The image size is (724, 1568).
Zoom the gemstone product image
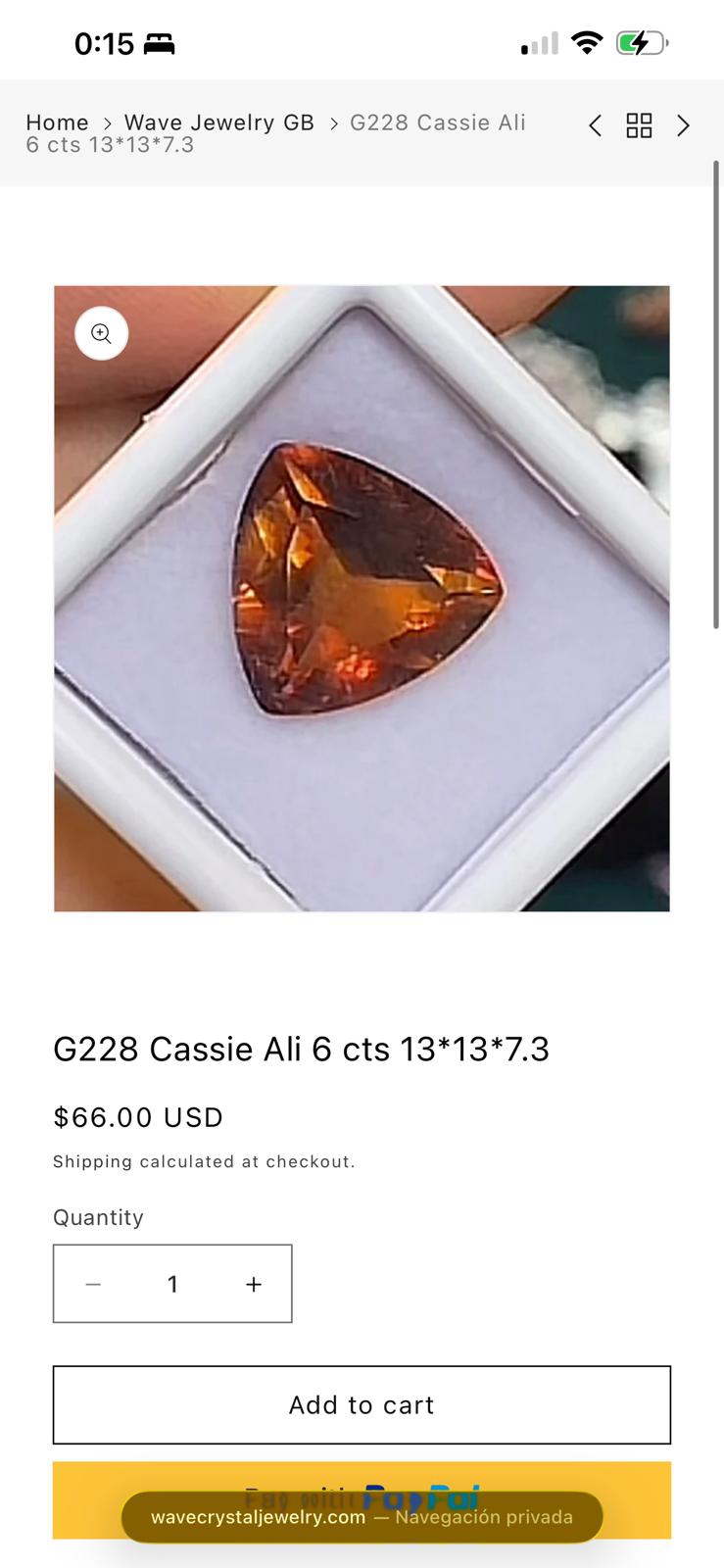102,333
